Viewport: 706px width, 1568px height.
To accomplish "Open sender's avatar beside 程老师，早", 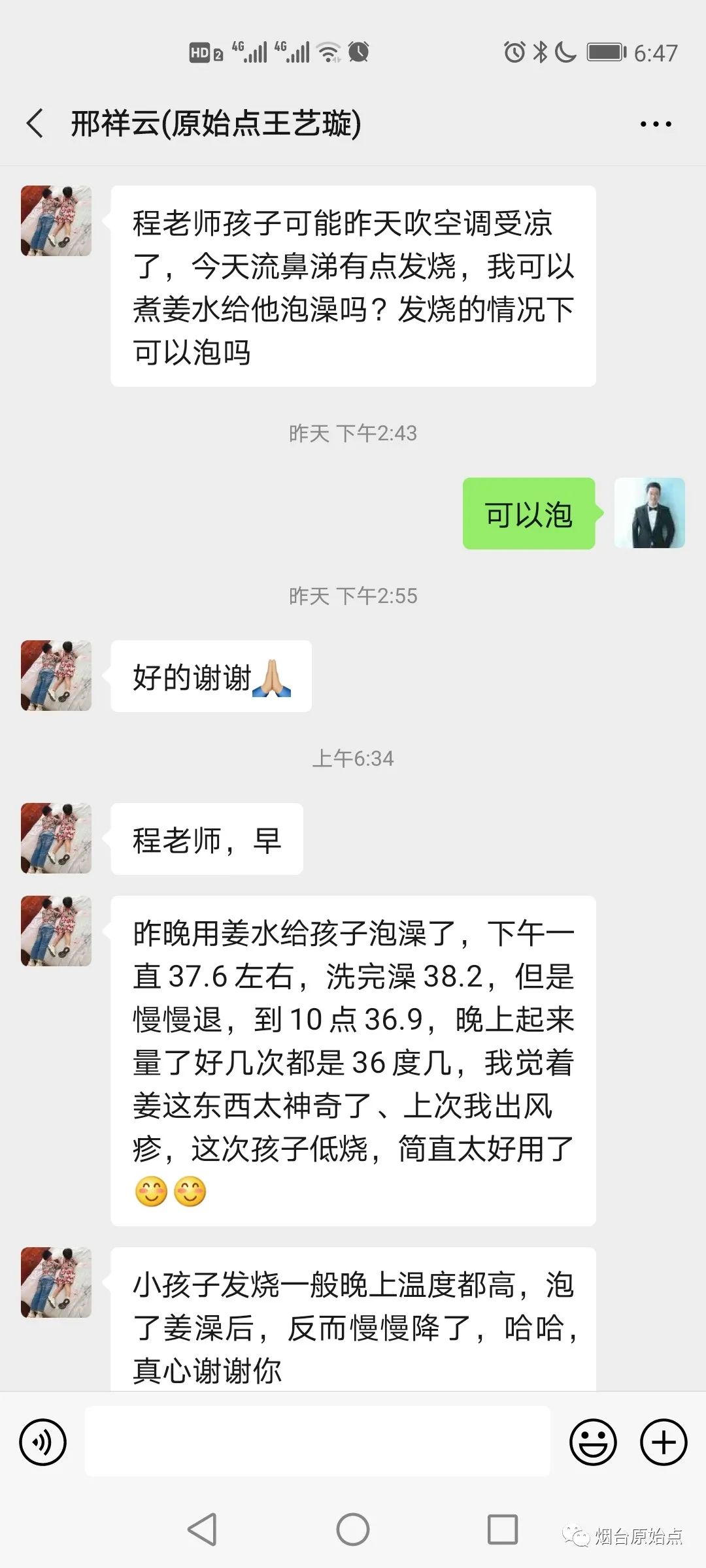I will pyautogui.click(x=56, y=838).
